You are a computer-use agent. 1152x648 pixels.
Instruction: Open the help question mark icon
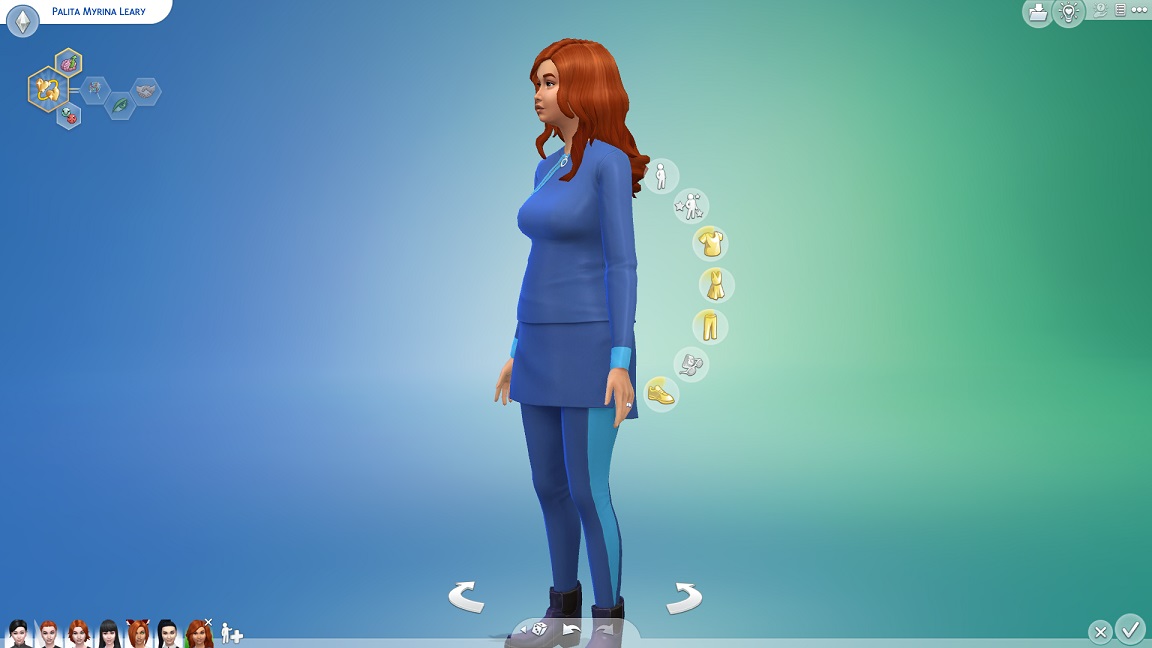point(1101,10)
